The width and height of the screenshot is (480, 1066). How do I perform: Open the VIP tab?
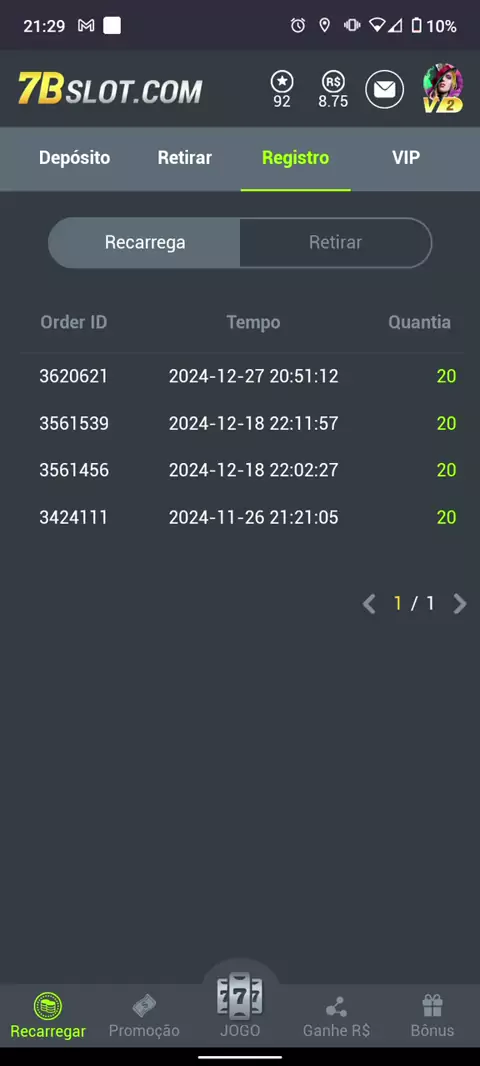(406, 158)
